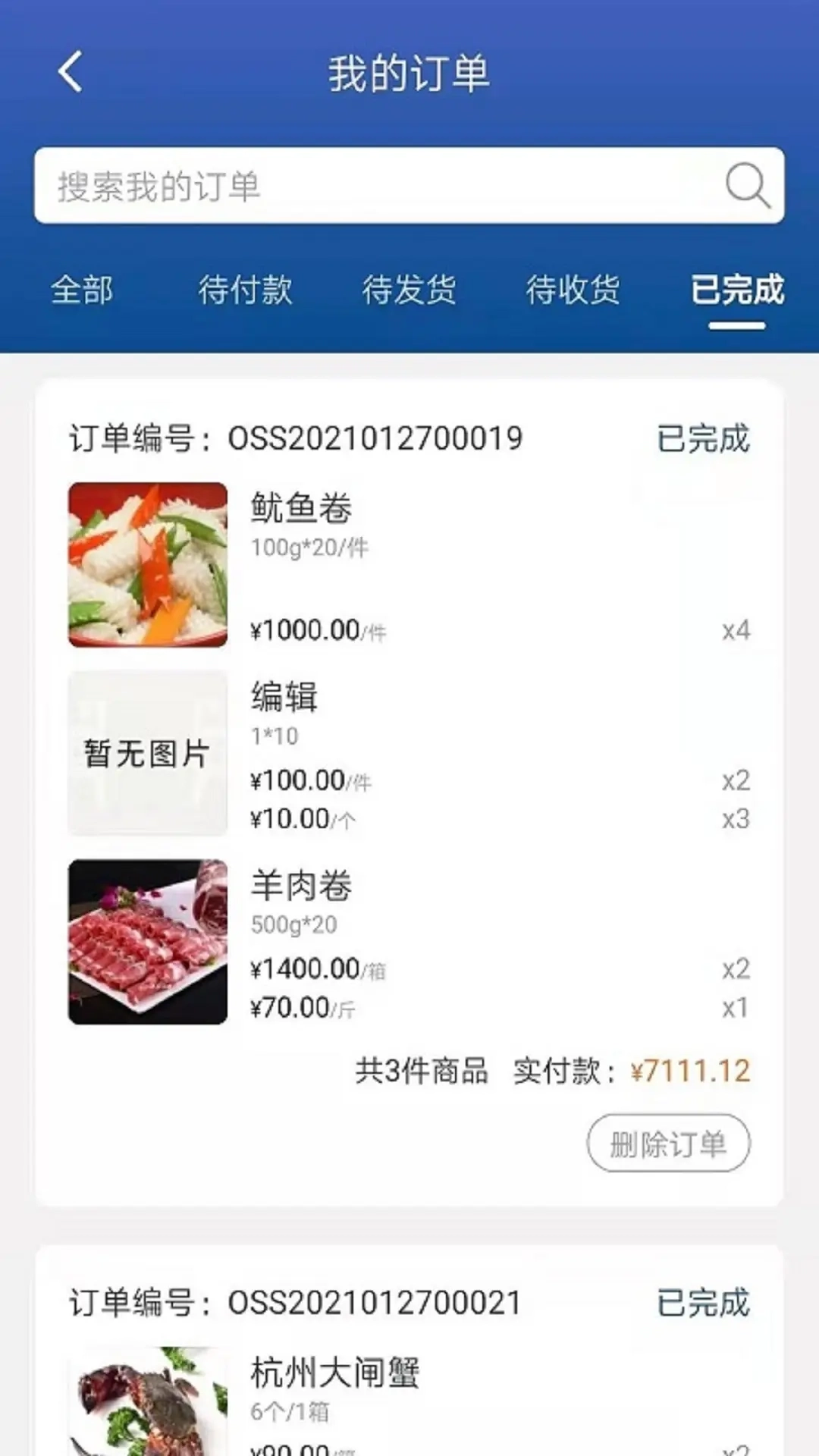819x1456 pixels.
Task: Select the 待发货 tab
Action: point(409,290)
